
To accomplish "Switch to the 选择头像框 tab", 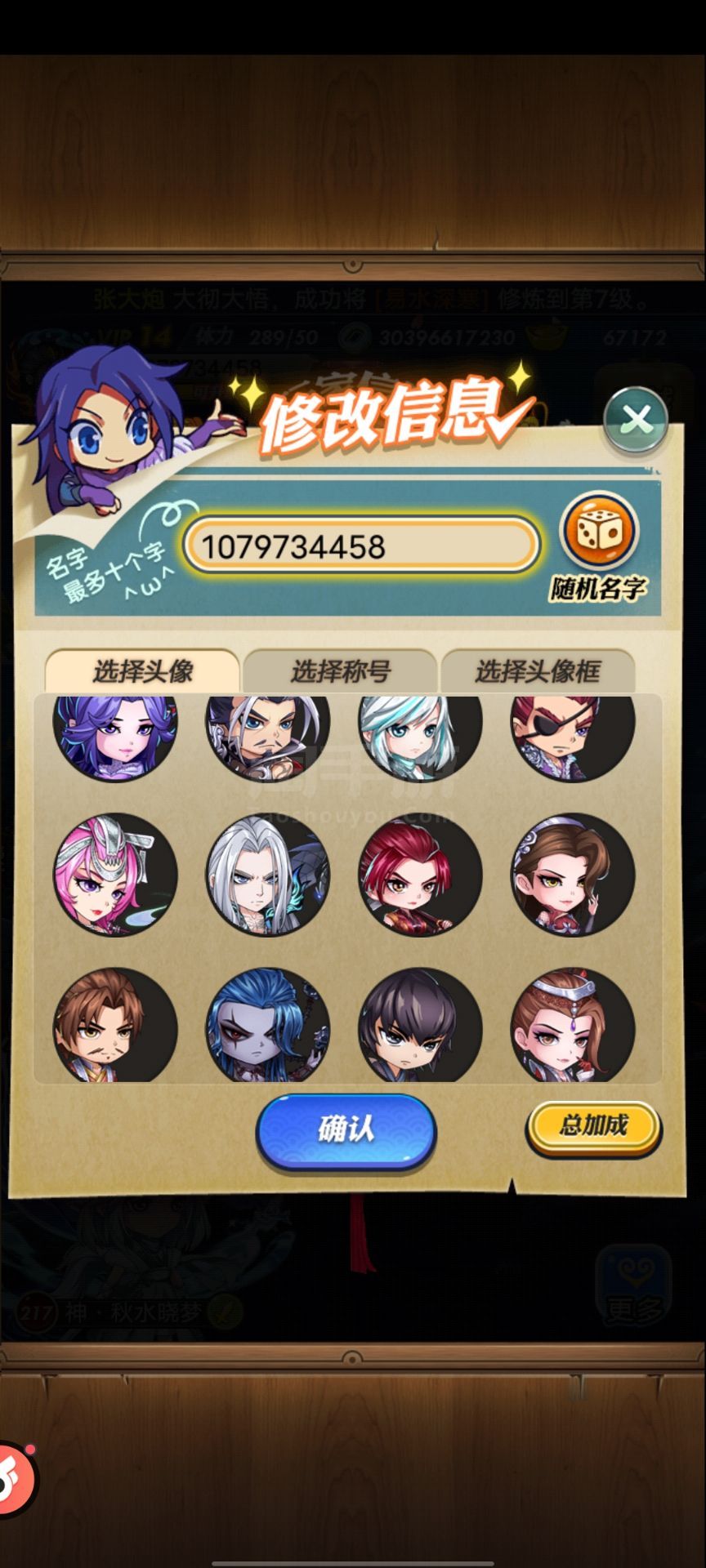I will click(x=538, y=671).
